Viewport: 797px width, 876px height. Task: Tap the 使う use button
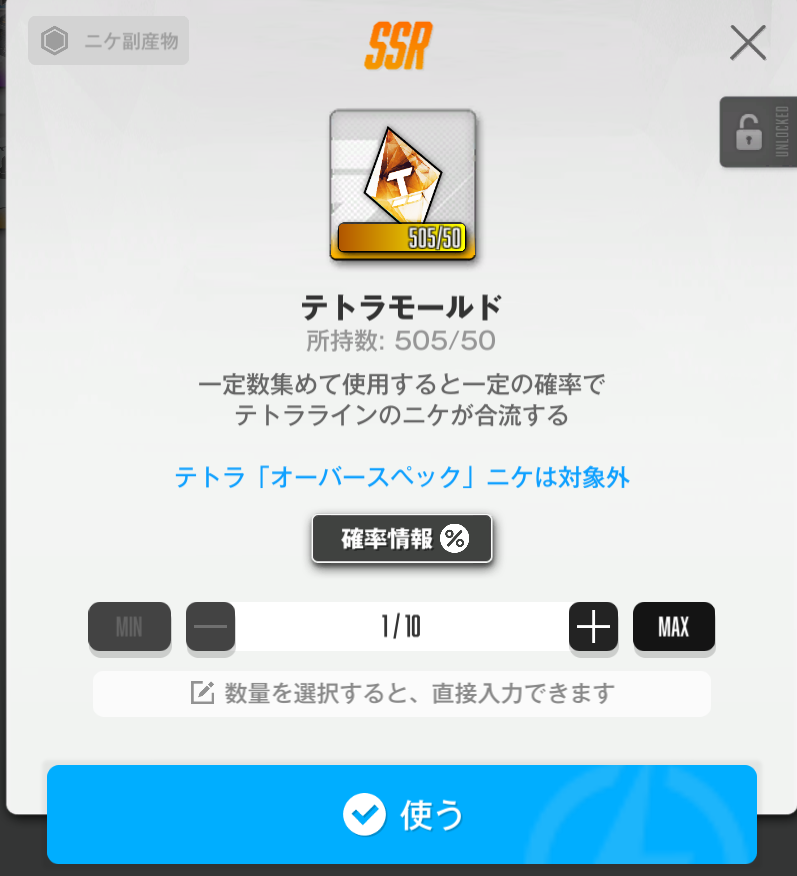click(x=402, y=815)
